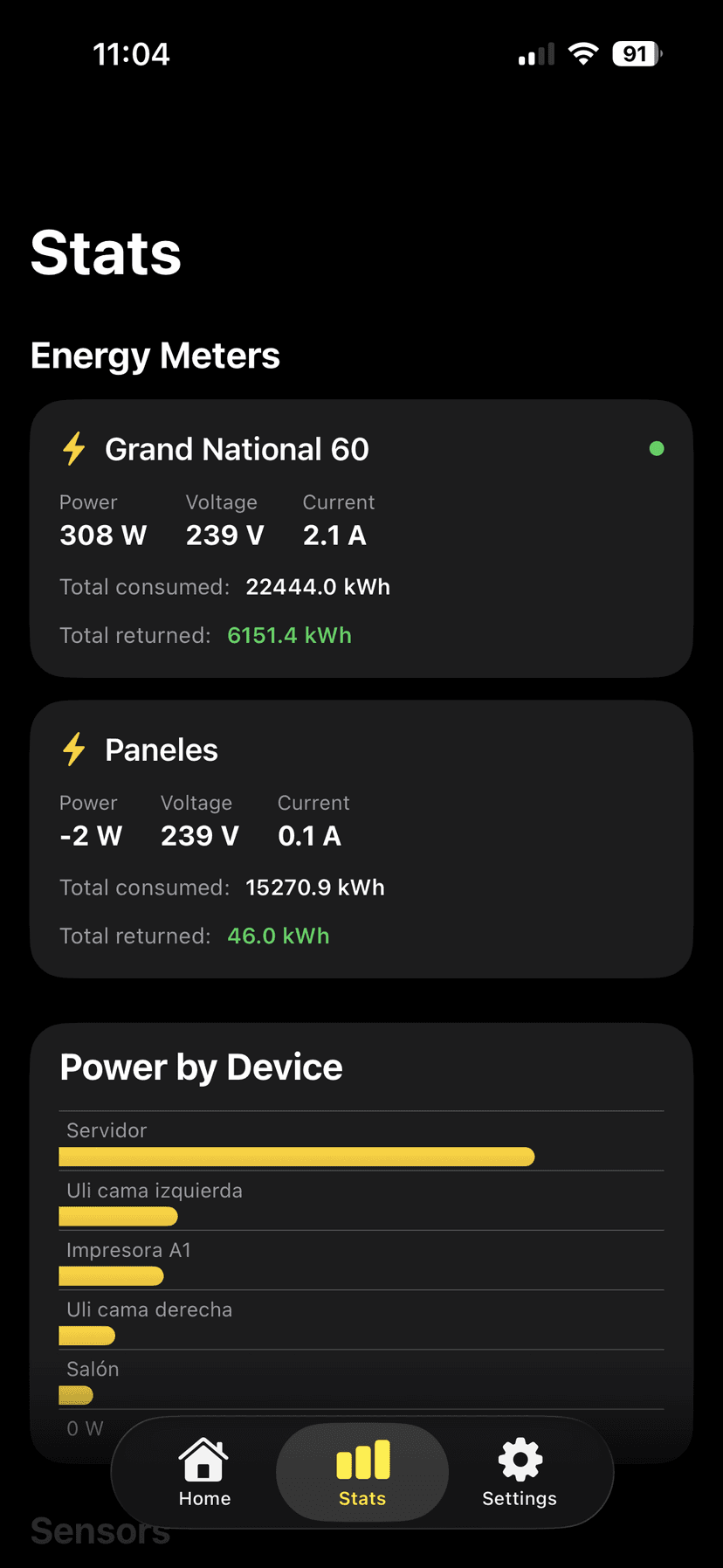Open the Grand National 60 meter card
Screen dimensions: 723x1568
point(361,538)
